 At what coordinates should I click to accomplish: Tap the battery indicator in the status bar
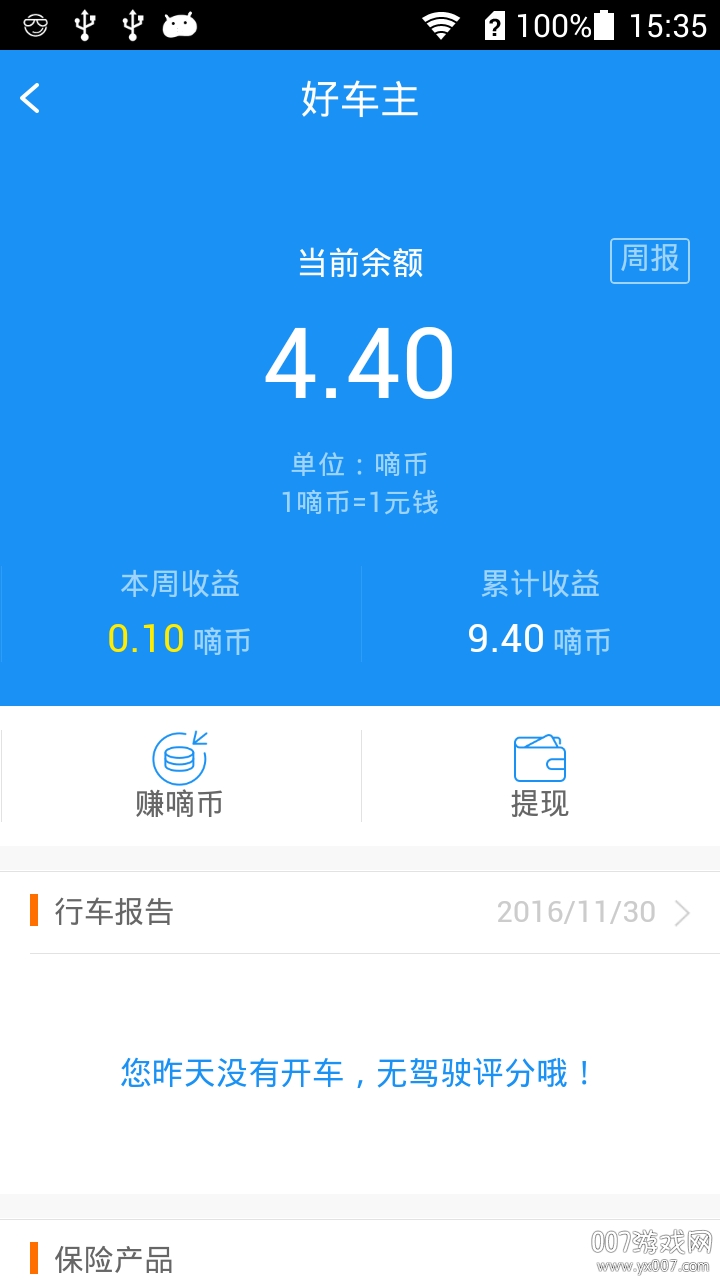(602, 24)
